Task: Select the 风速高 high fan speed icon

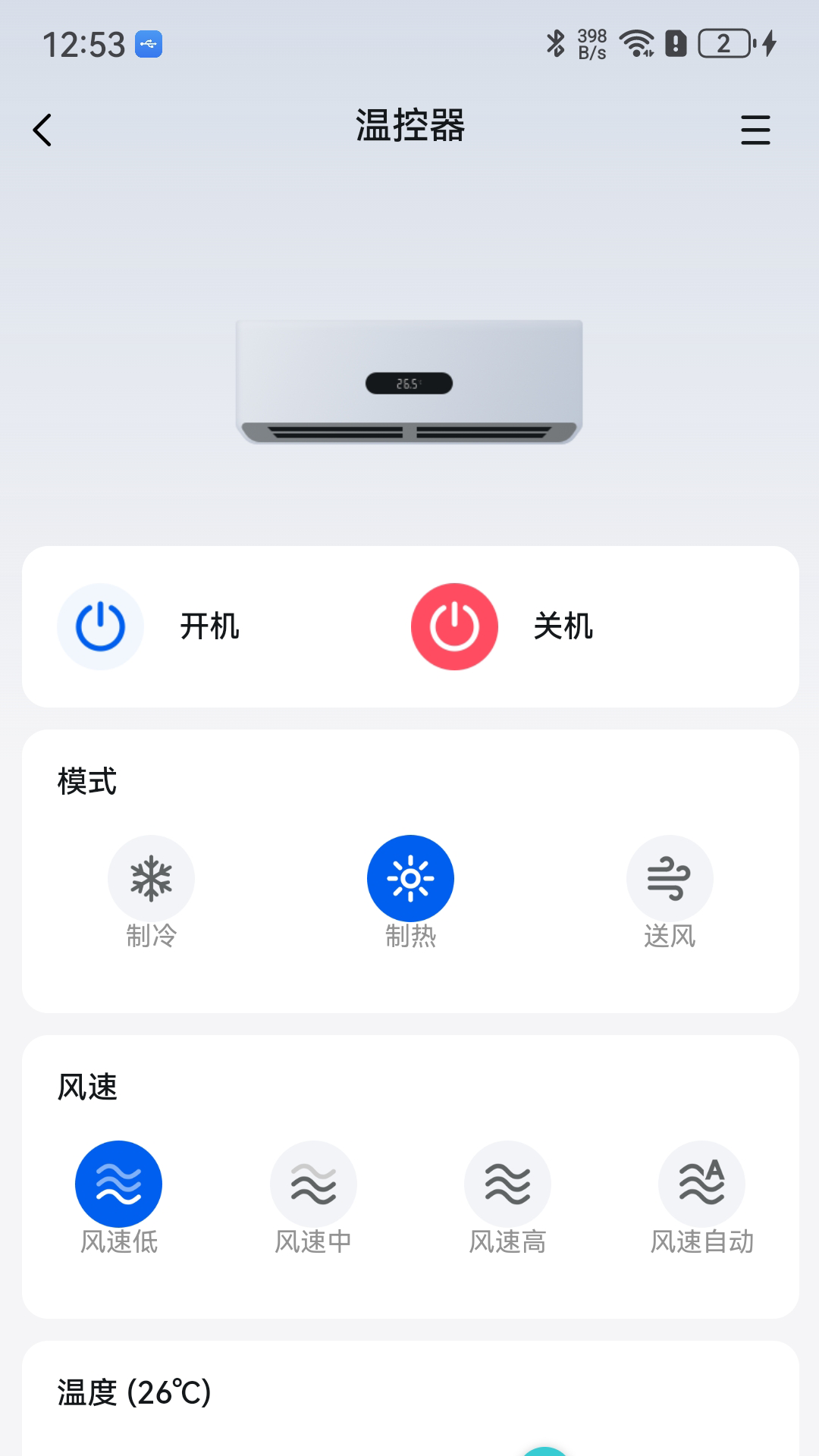Action: pyautogui.click(x=508, y=1183)
